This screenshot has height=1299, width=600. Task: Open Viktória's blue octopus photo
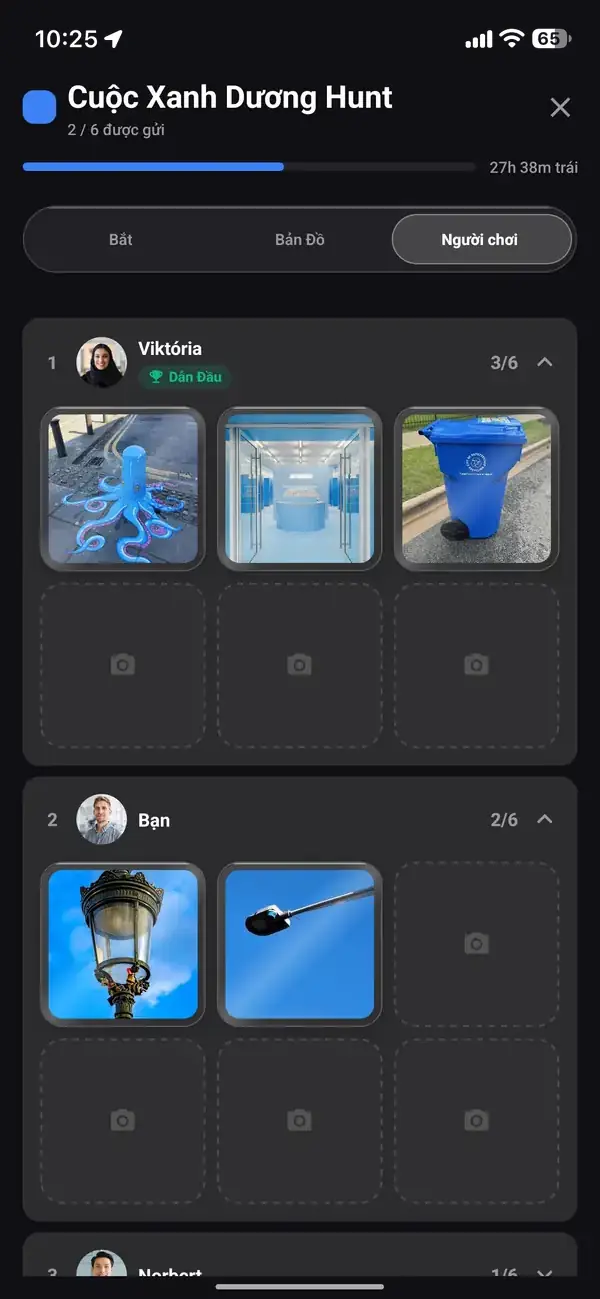click(x=123, y=489)
